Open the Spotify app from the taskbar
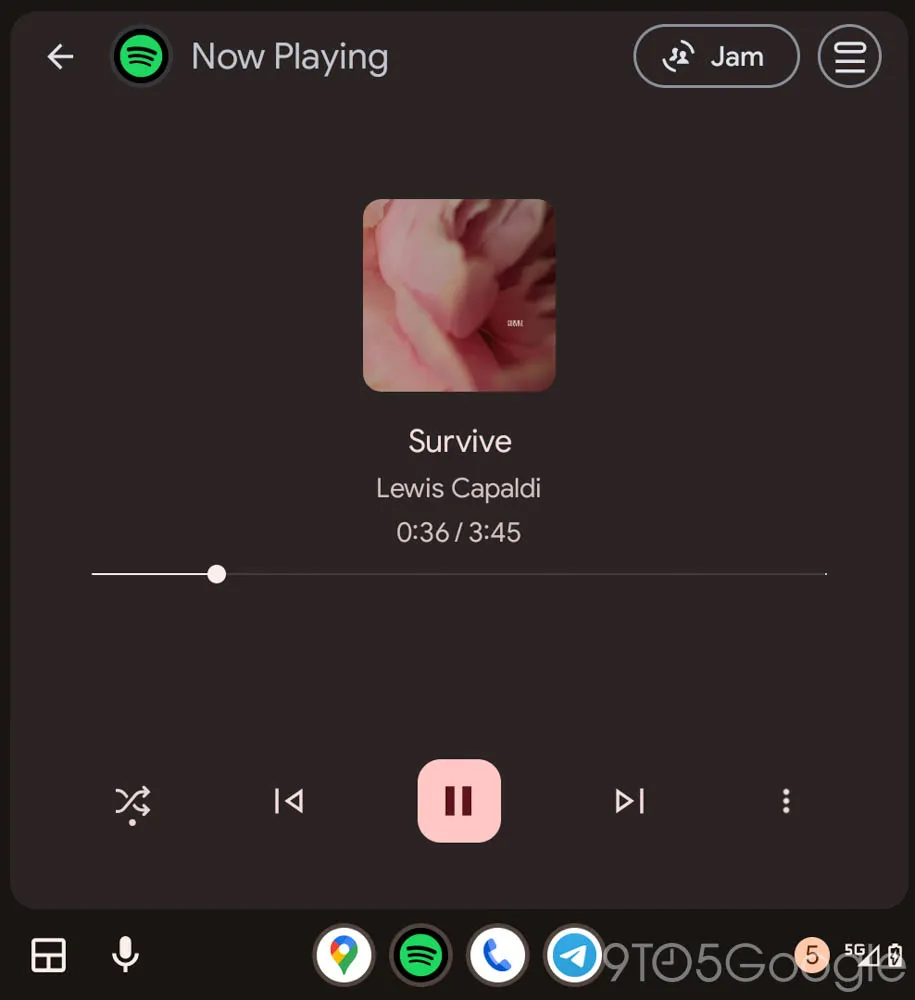The image size is (915, 1000). coord(420,955)
